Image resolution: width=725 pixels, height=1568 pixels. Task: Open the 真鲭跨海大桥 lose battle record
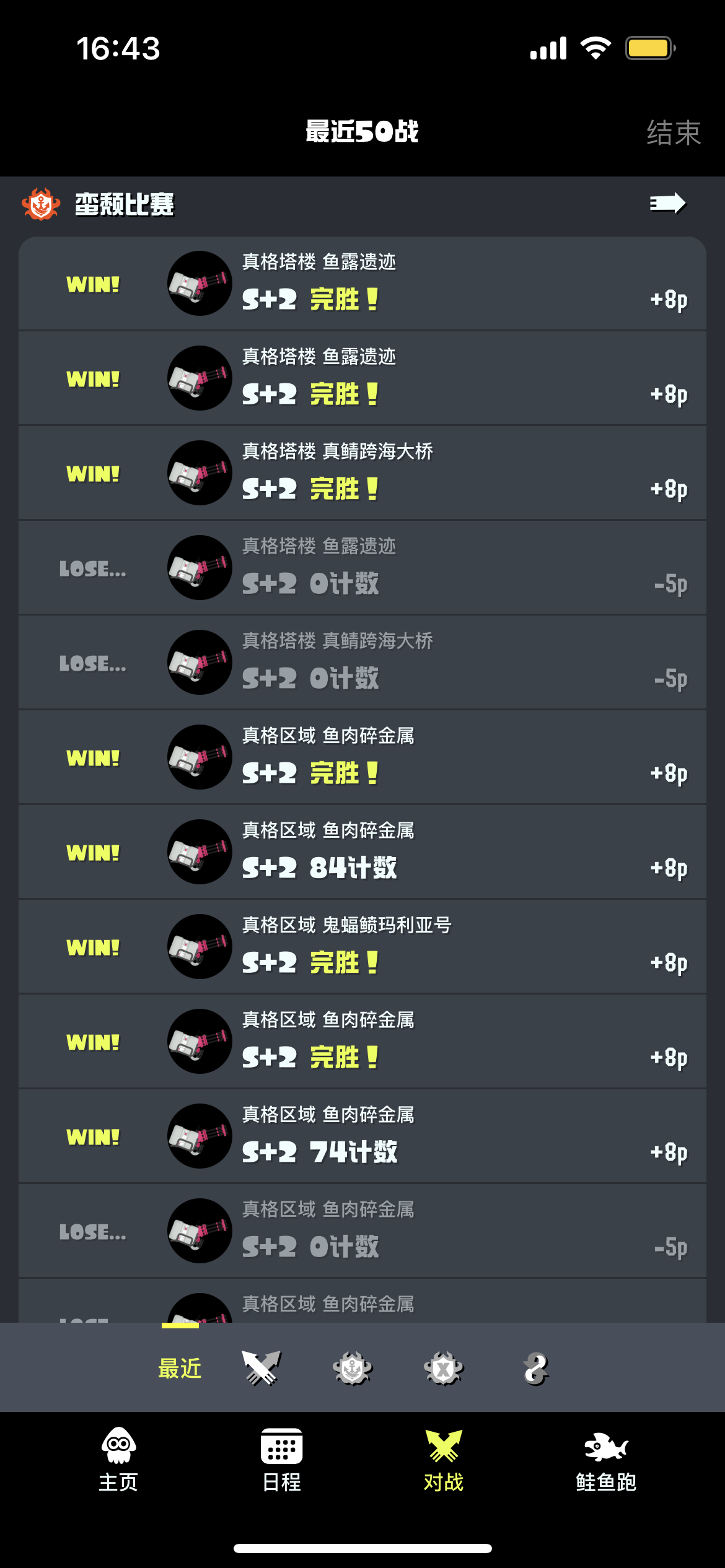(362, 663)
